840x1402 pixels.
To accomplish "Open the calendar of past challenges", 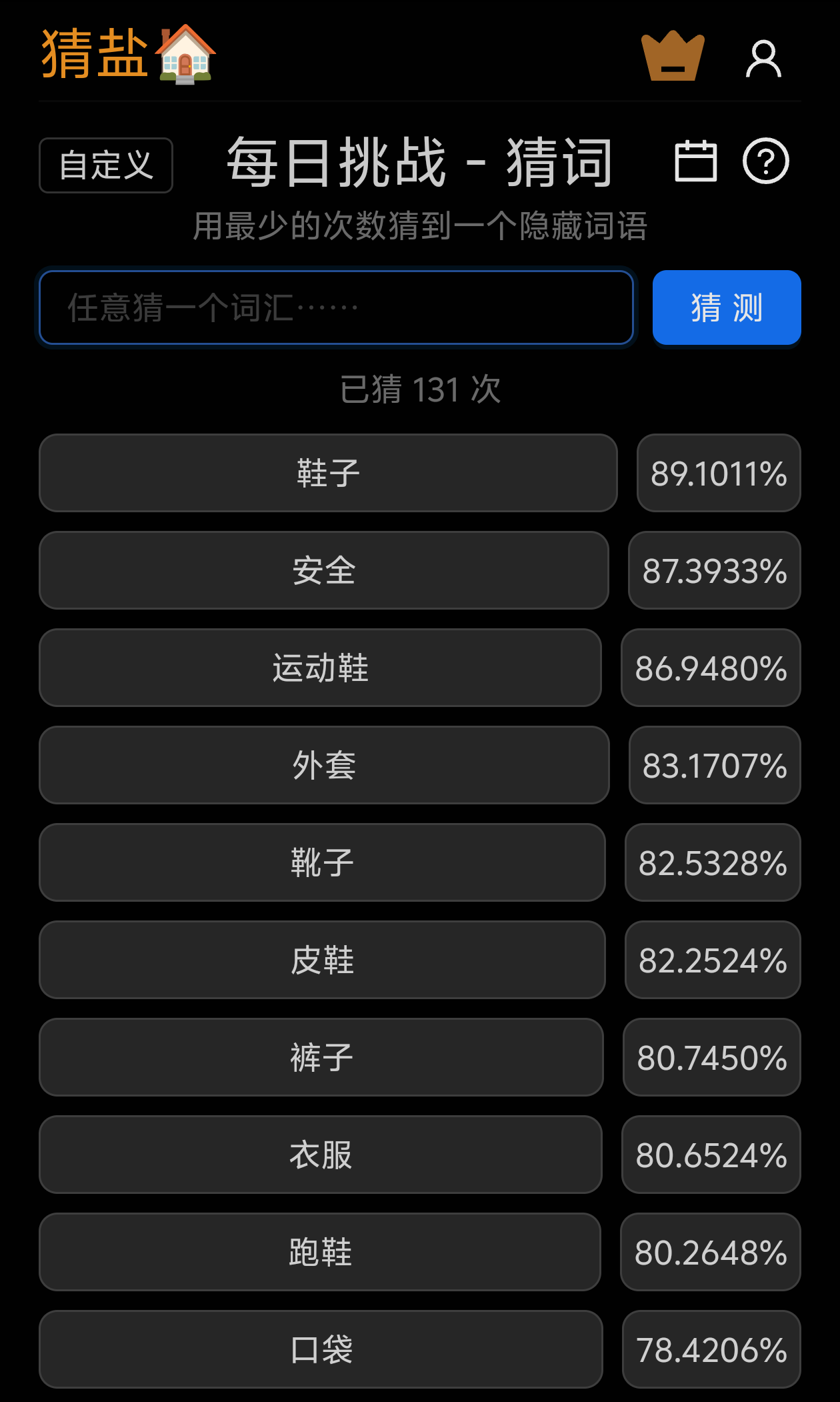I will tap(695, 161).
